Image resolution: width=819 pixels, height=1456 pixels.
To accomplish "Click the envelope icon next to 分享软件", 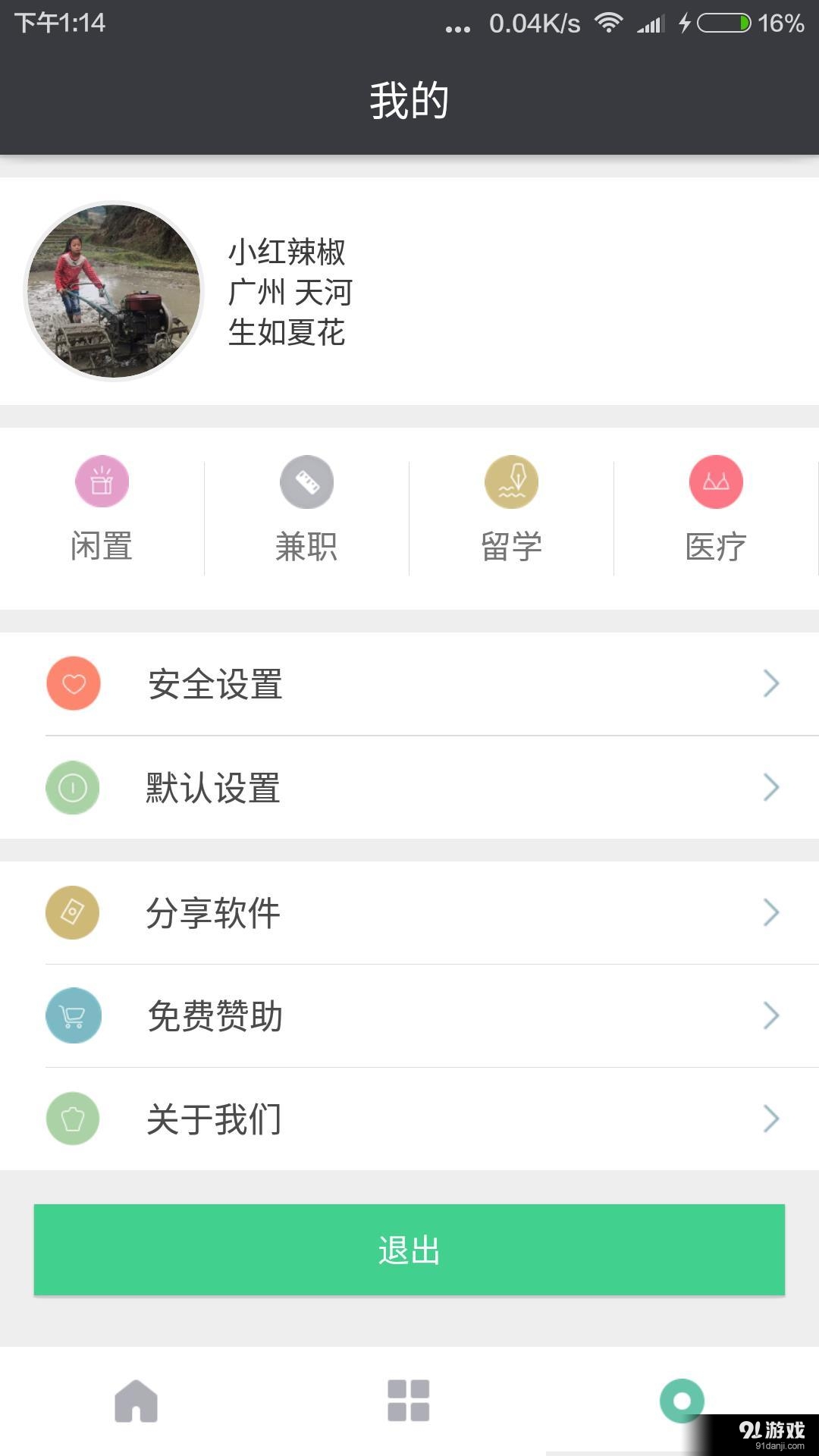I will coord(73,913).
